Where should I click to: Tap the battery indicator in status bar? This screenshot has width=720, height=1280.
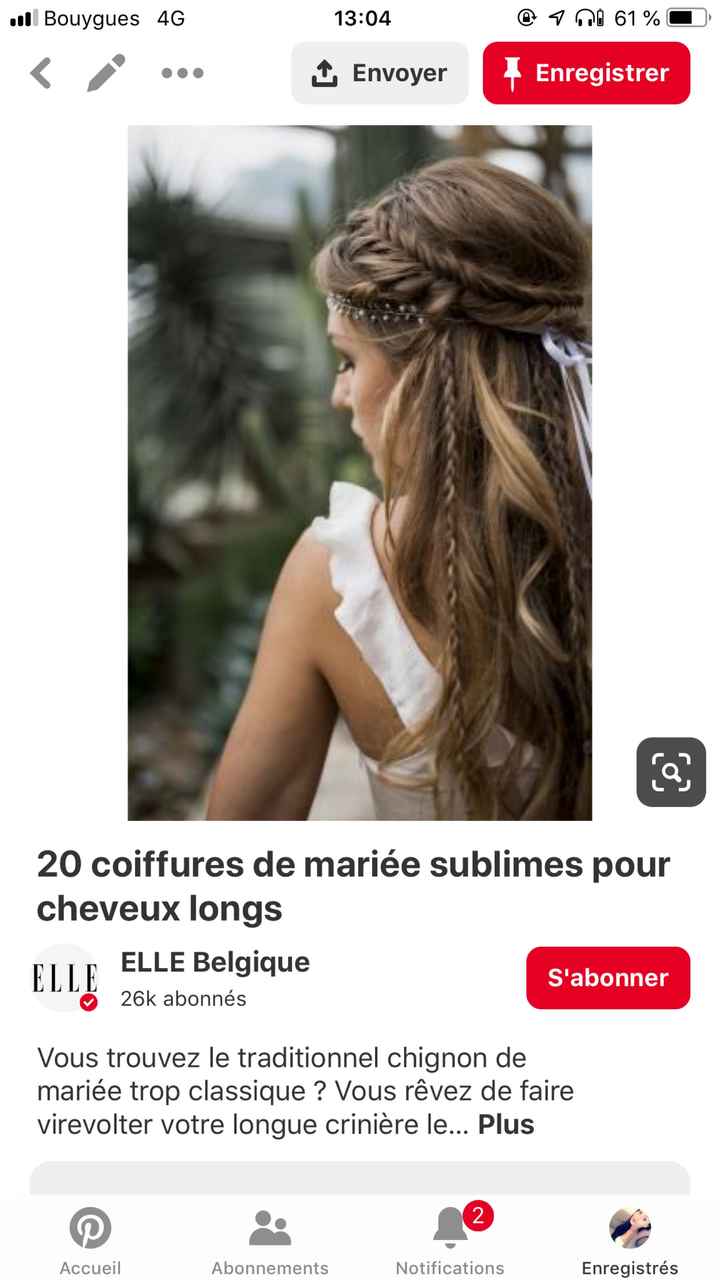click(685, 16)
